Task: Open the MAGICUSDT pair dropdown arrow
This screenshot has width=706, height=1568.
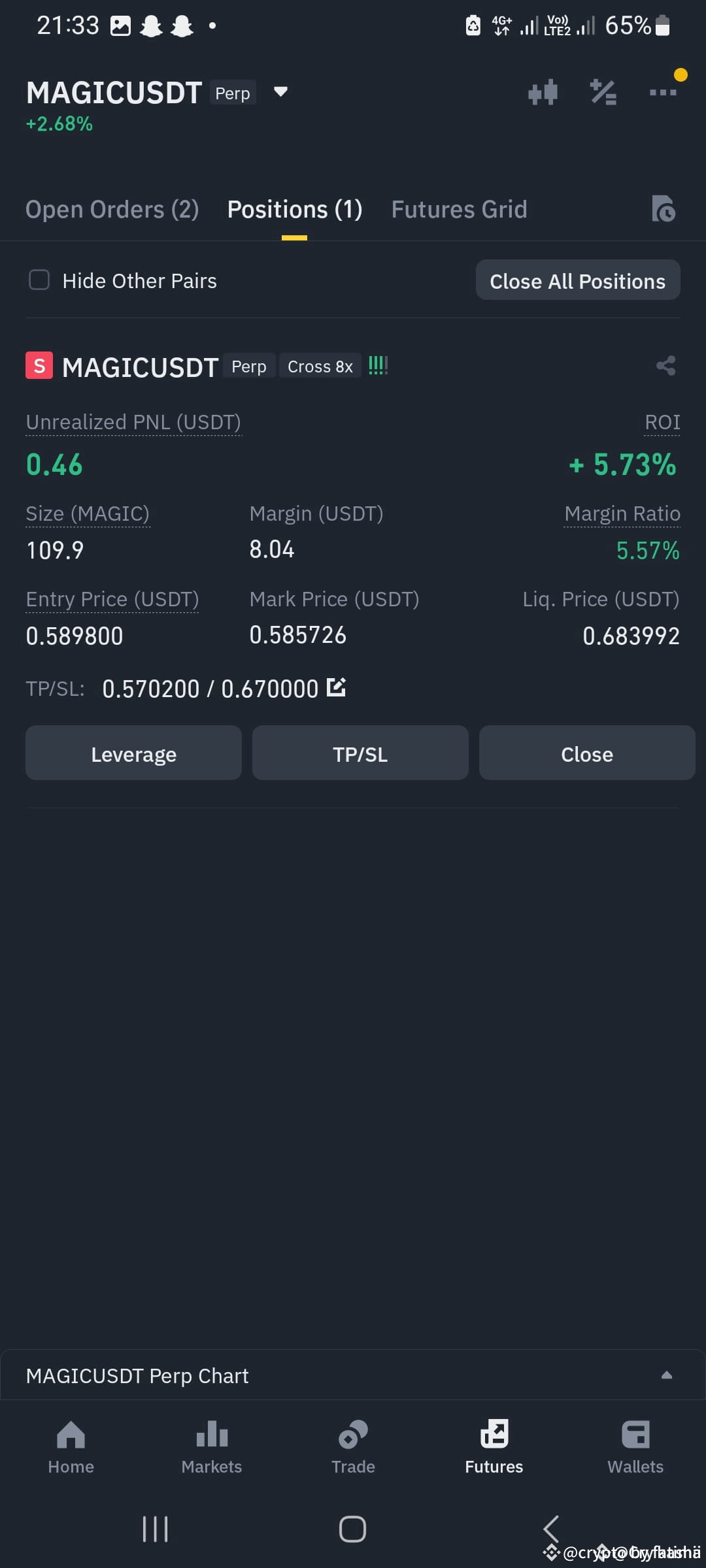Action: [280, 92]
